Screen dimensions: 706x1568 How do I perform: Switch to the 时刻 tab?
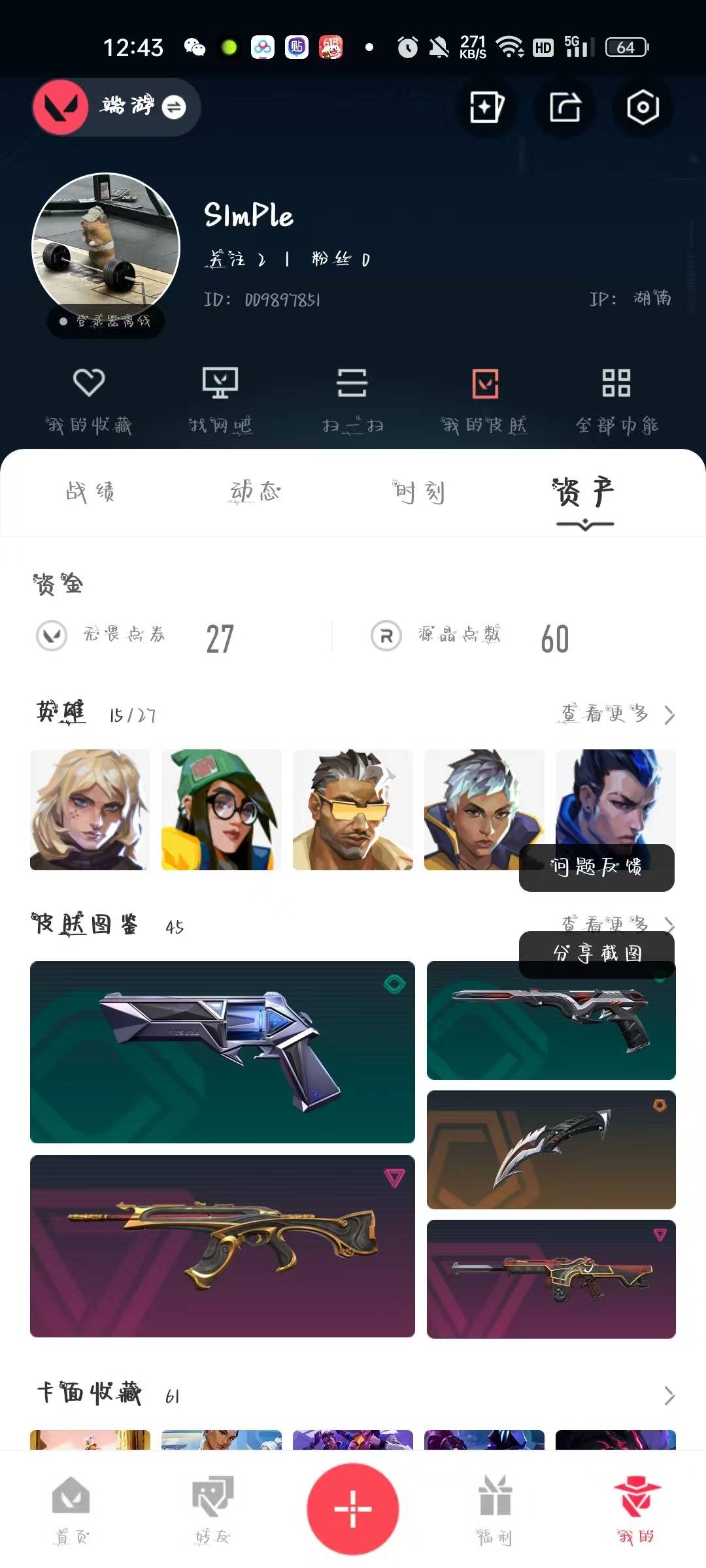(x=419, y=492)
